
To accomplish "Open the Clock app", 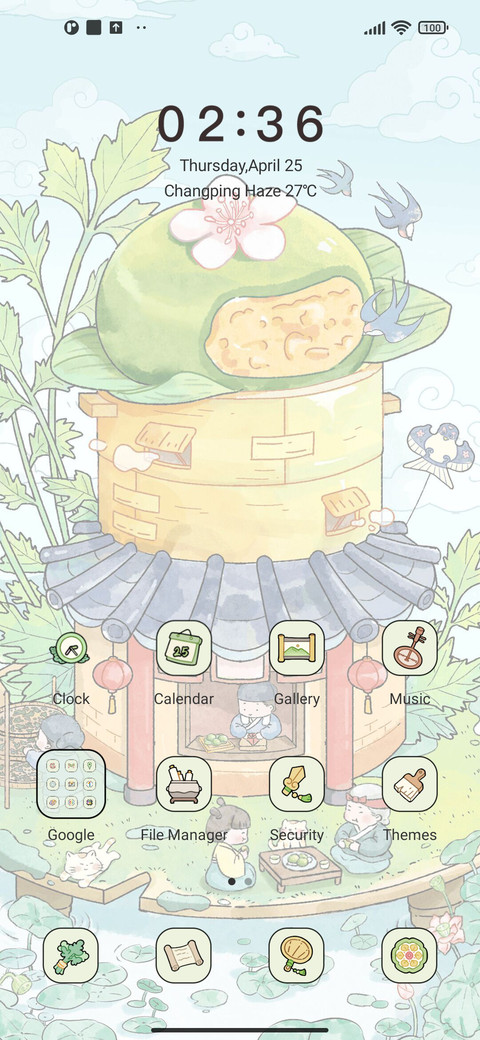I will point(70,649).
